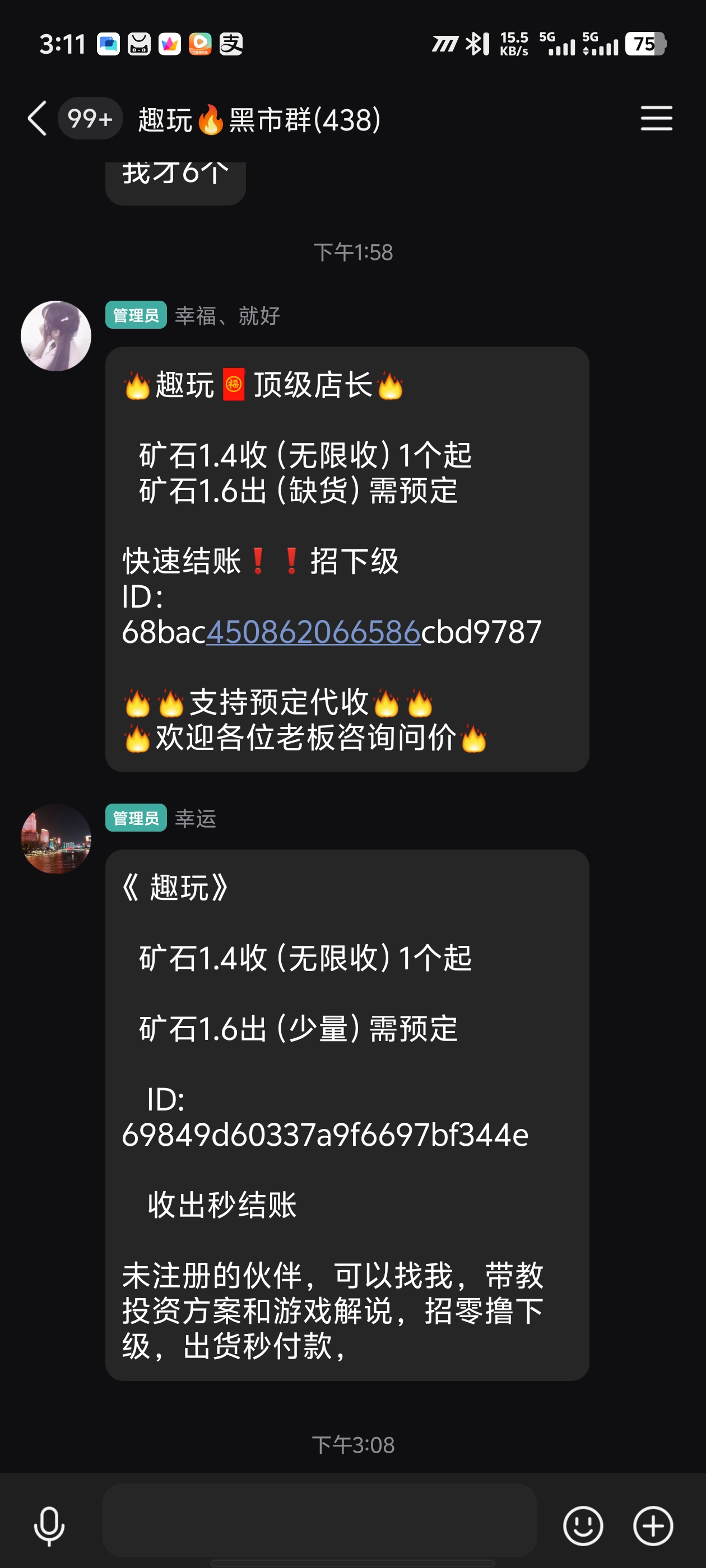View profile of 幸福、就好 via avatar
Screen dimensions: 706x1568
coord(56,336)
